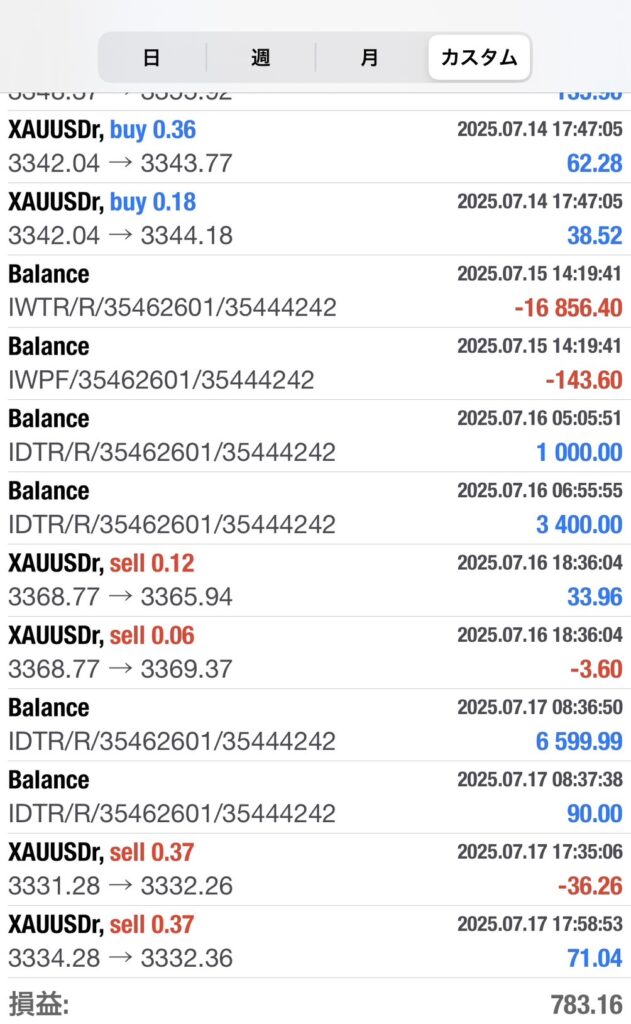Expand the sell 0.37 trade at 17:58:53
The width and height of the screenshot is (631, 1024).
point(316,942)
